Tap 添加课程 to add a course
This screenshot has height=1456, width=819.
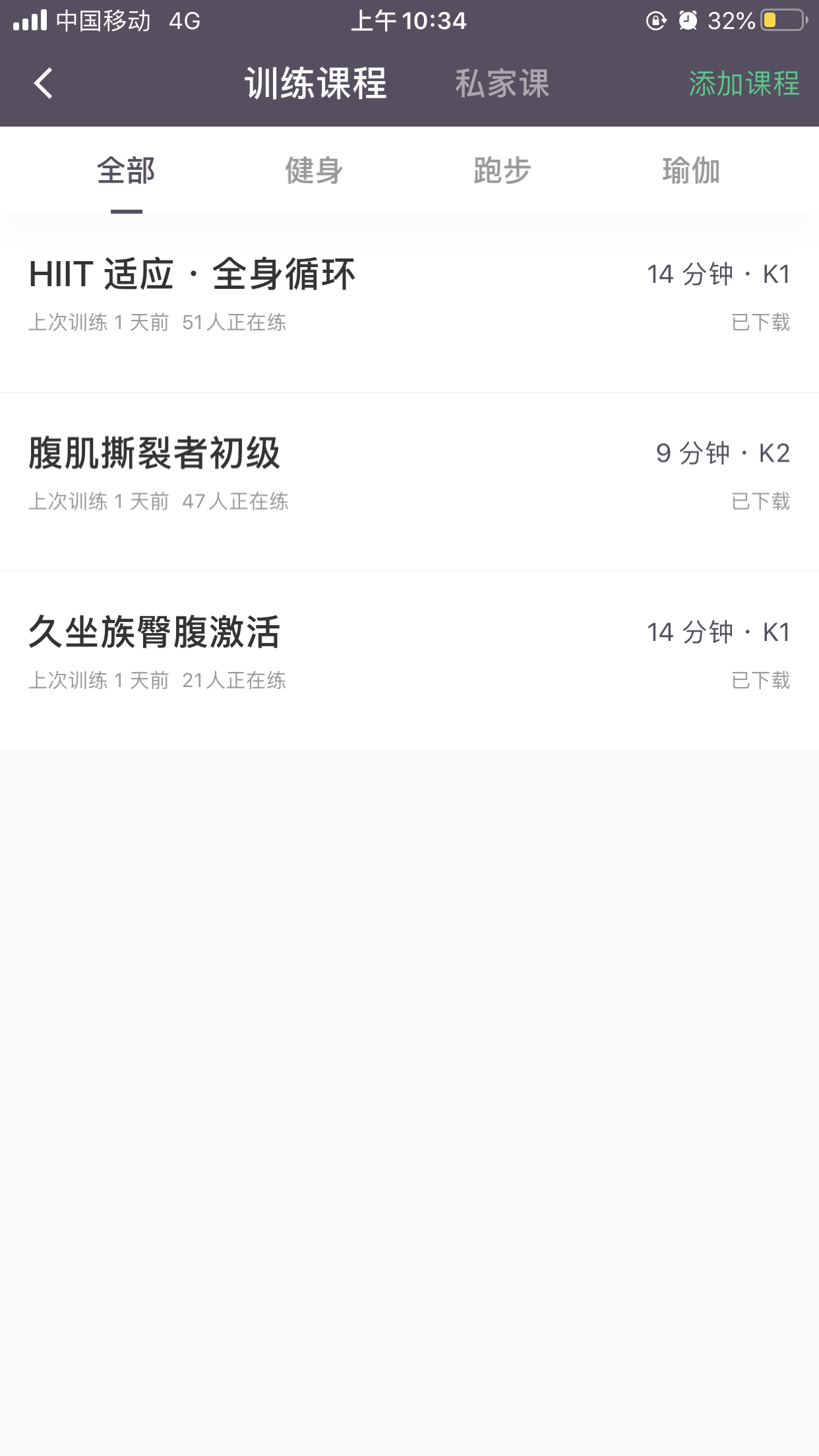[744, 84]
